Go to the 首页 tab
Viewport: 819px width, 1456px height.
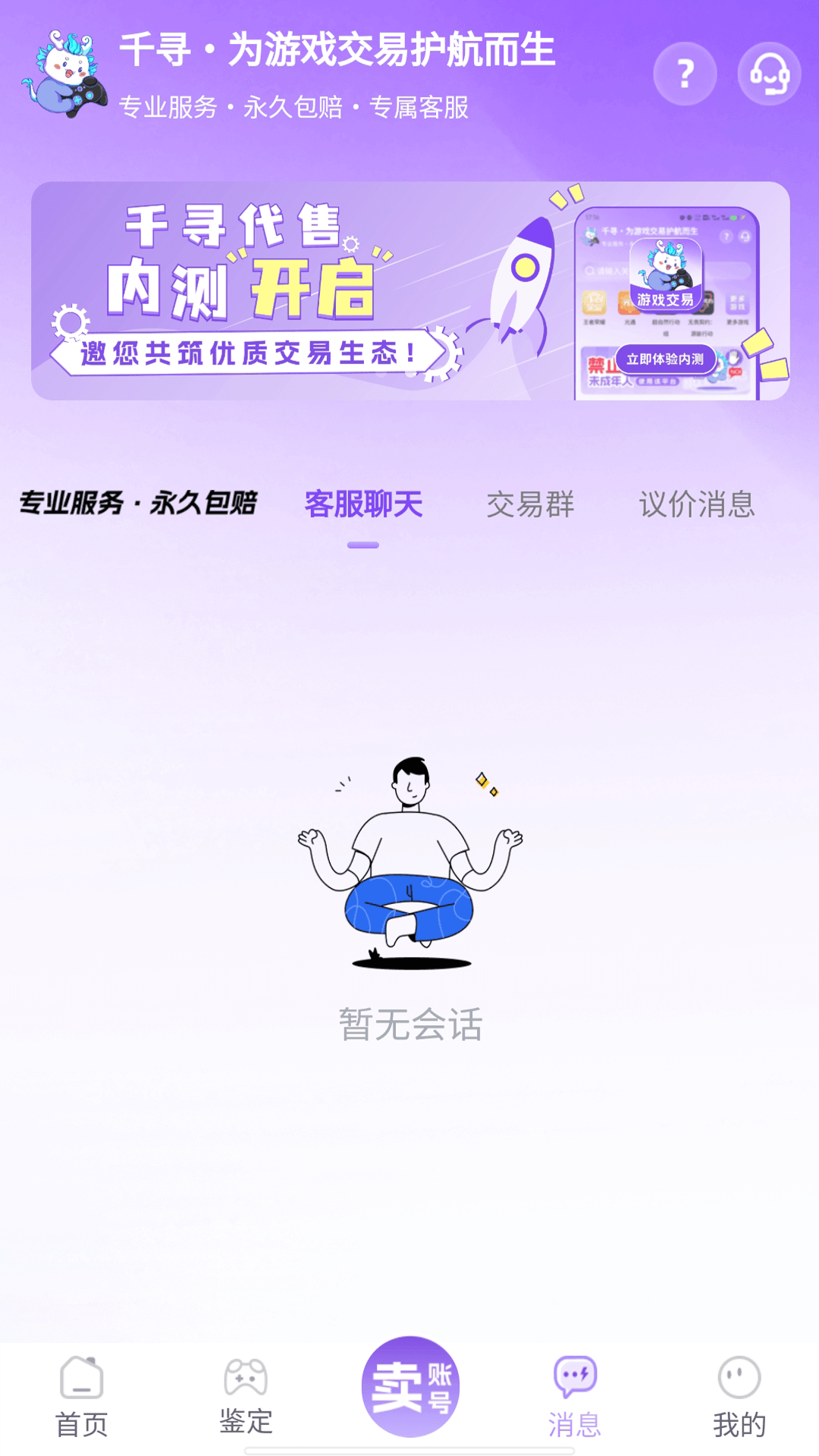click(x=82, y=1396)
